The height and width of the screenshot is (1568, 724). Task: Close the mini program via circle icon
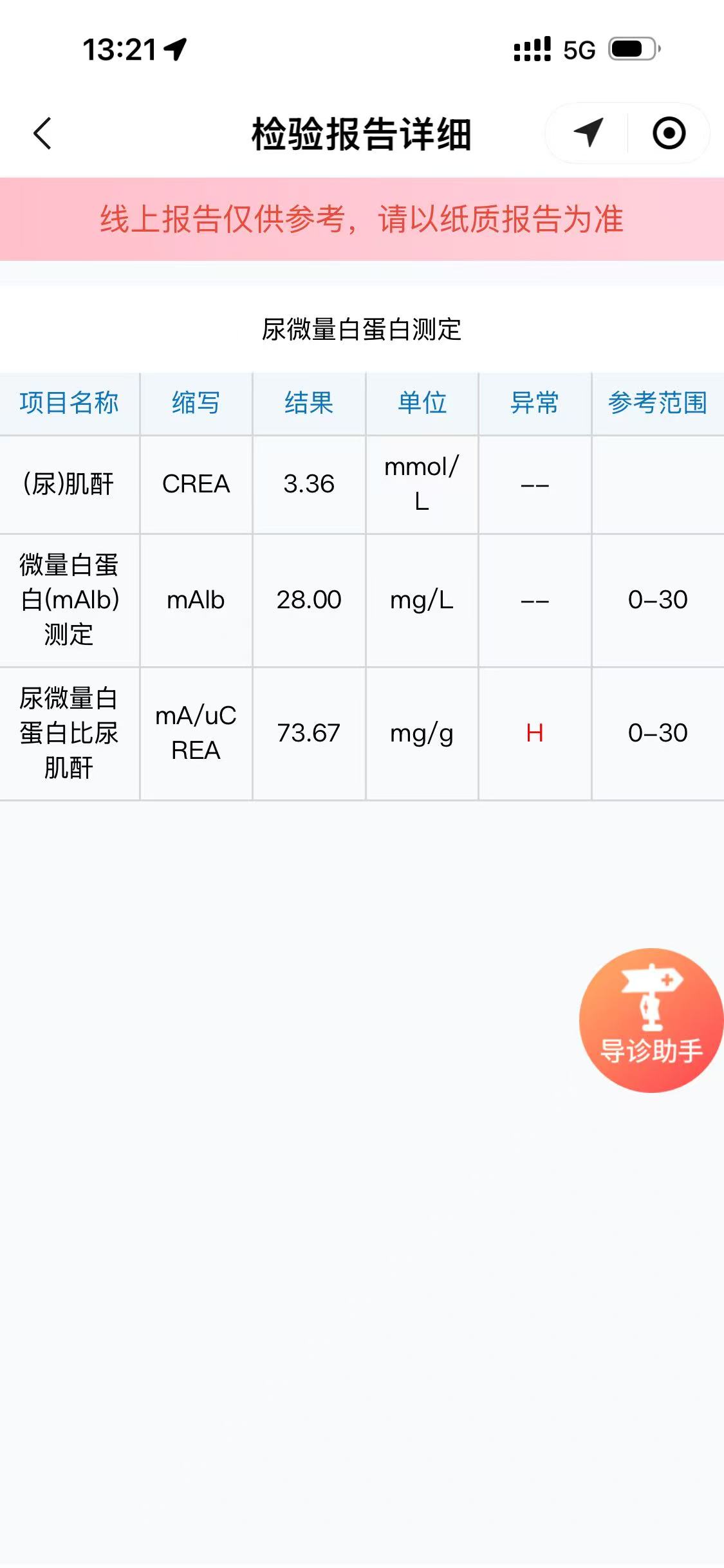[669, 133]
